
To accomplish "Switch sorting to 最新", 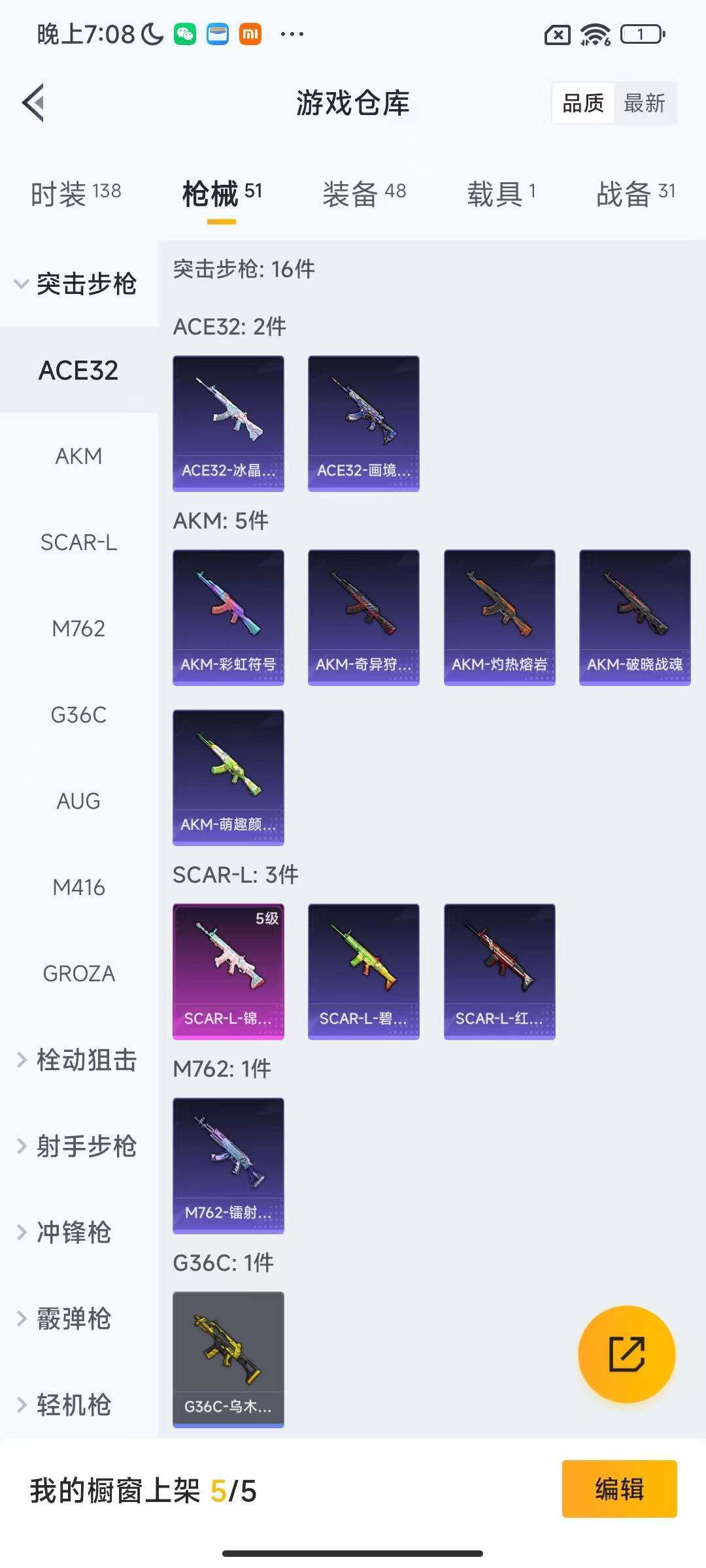I will (645, 103).
